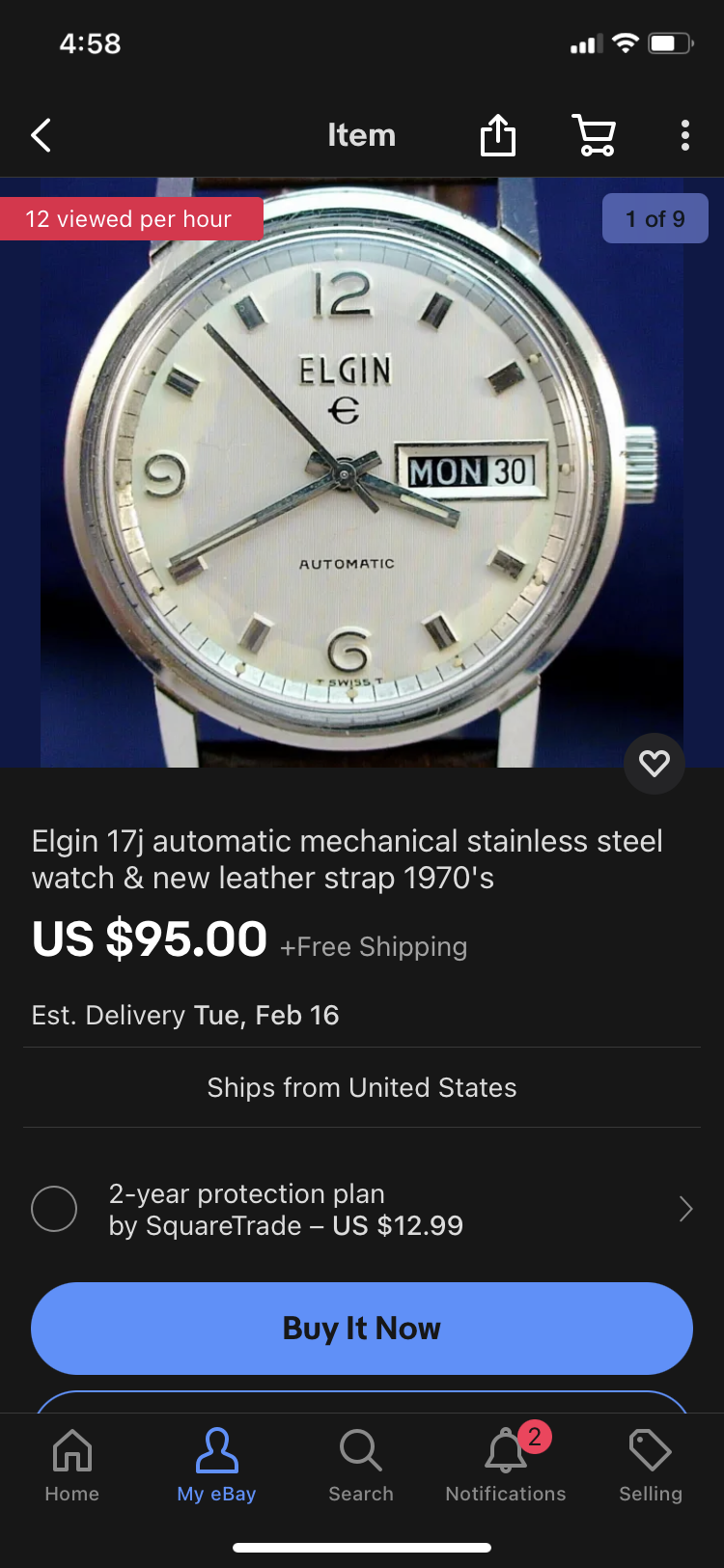Add the watch to your watchlist
This screenshot has width=724, height=1568.
coord(654,764)
